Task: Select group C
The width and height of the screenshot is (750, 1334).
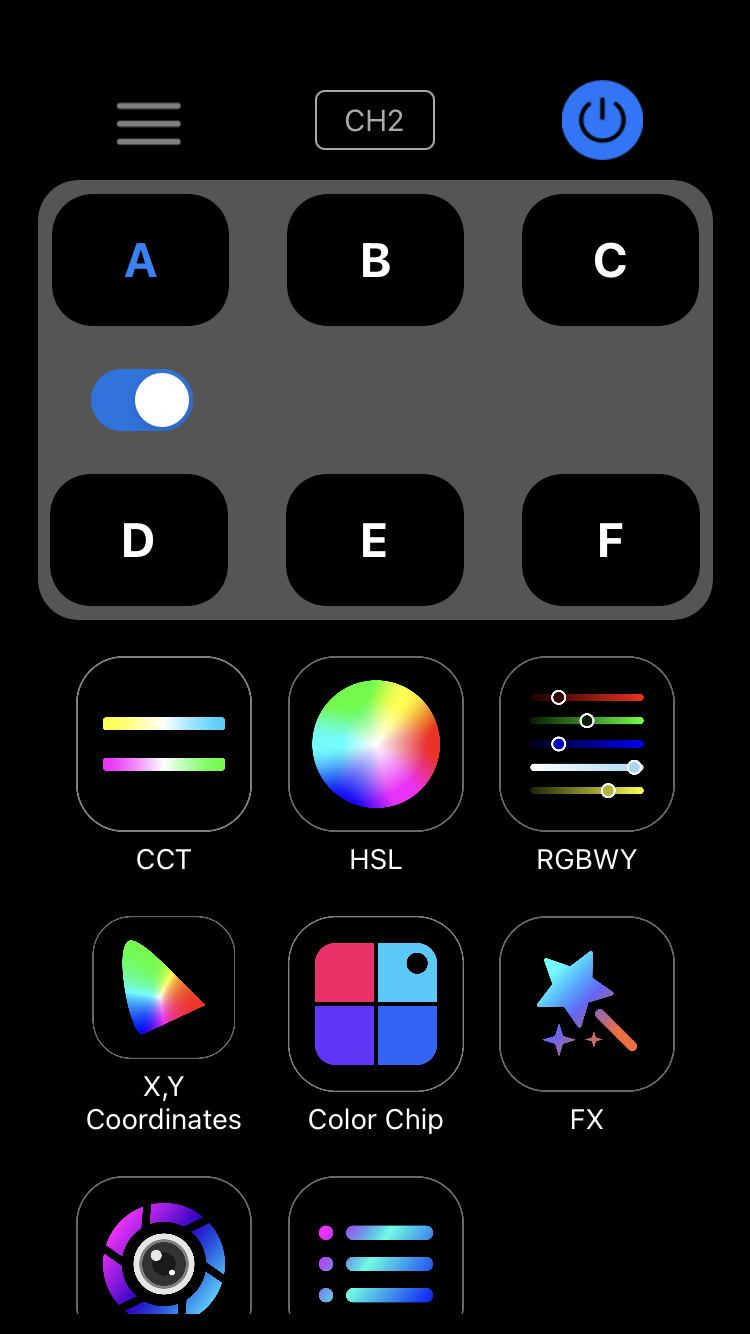Action: pos(610,260)
